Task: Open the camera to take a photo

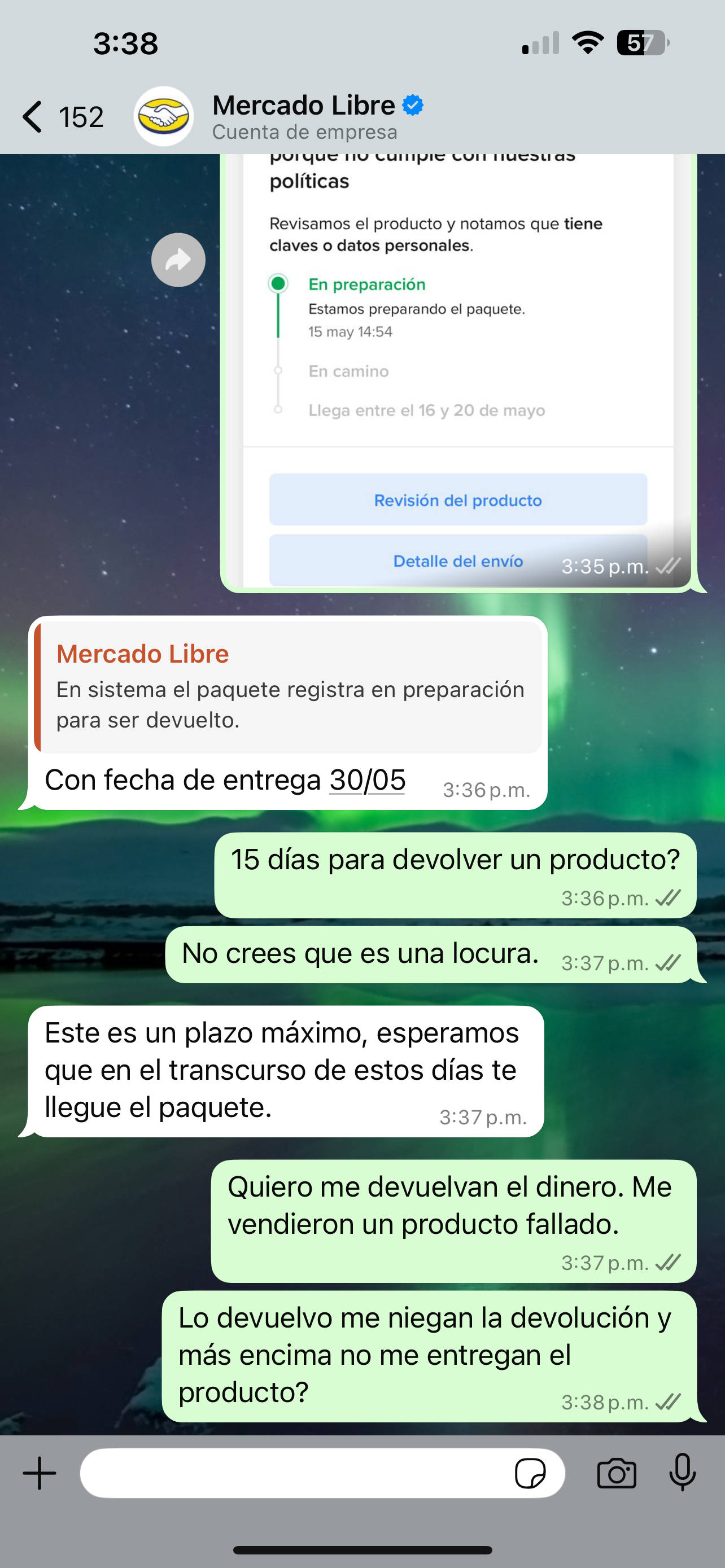Action: tap(617, 1473)
